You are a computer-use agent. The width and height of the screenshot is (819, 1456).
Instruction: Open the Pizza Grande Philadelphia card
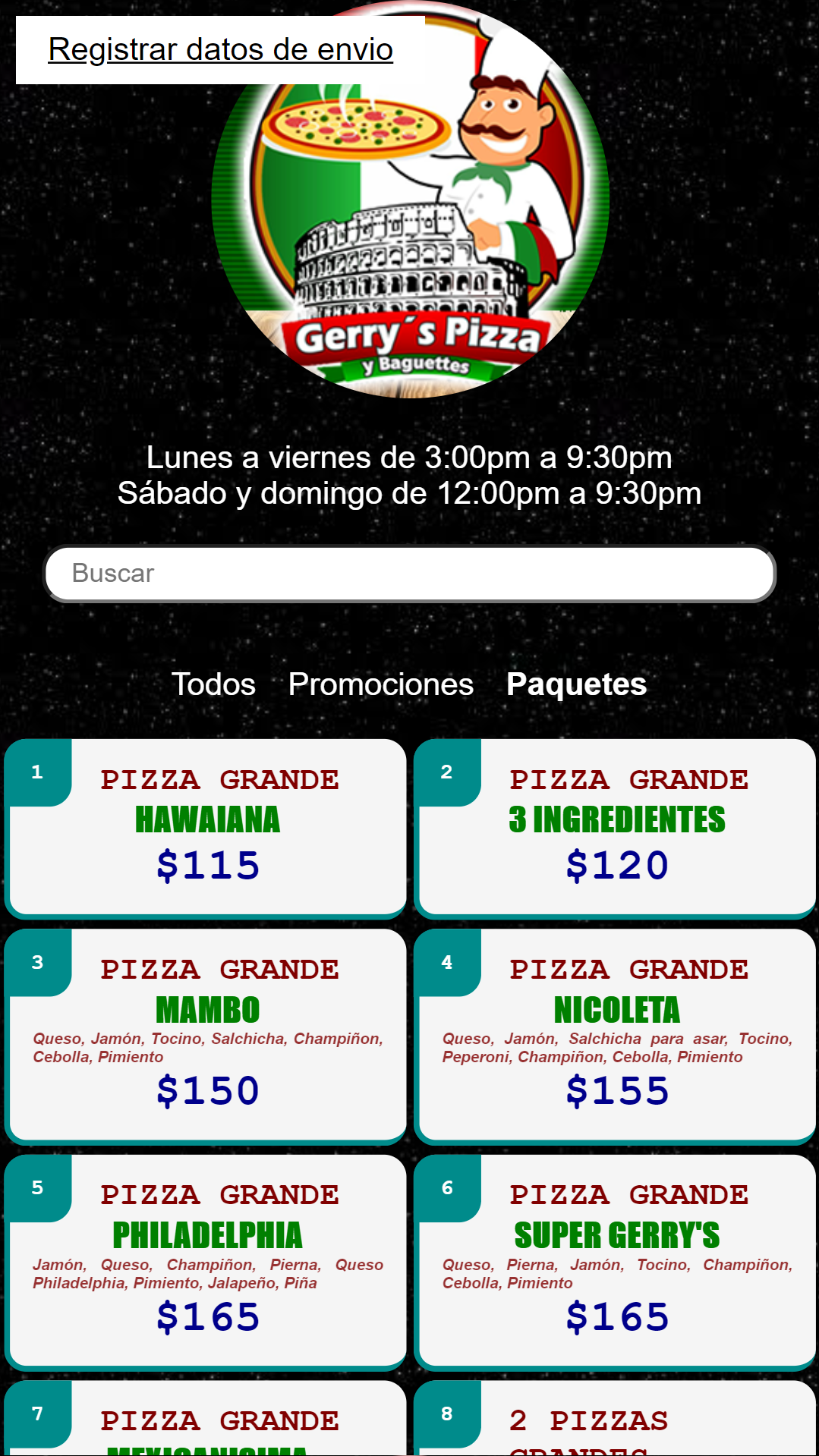point(206,1260)
